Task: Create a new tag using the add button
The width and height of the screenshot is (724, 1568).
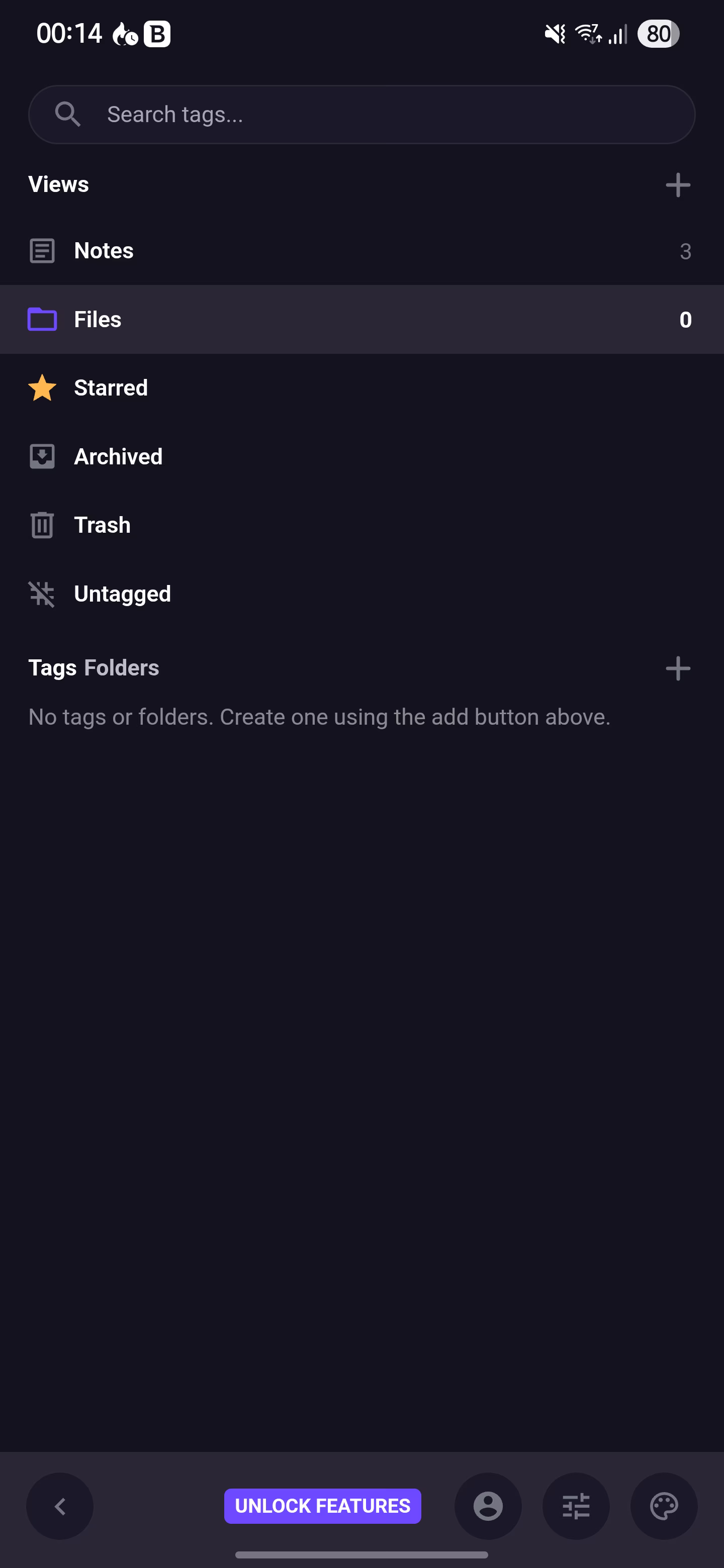Action: 678,668
